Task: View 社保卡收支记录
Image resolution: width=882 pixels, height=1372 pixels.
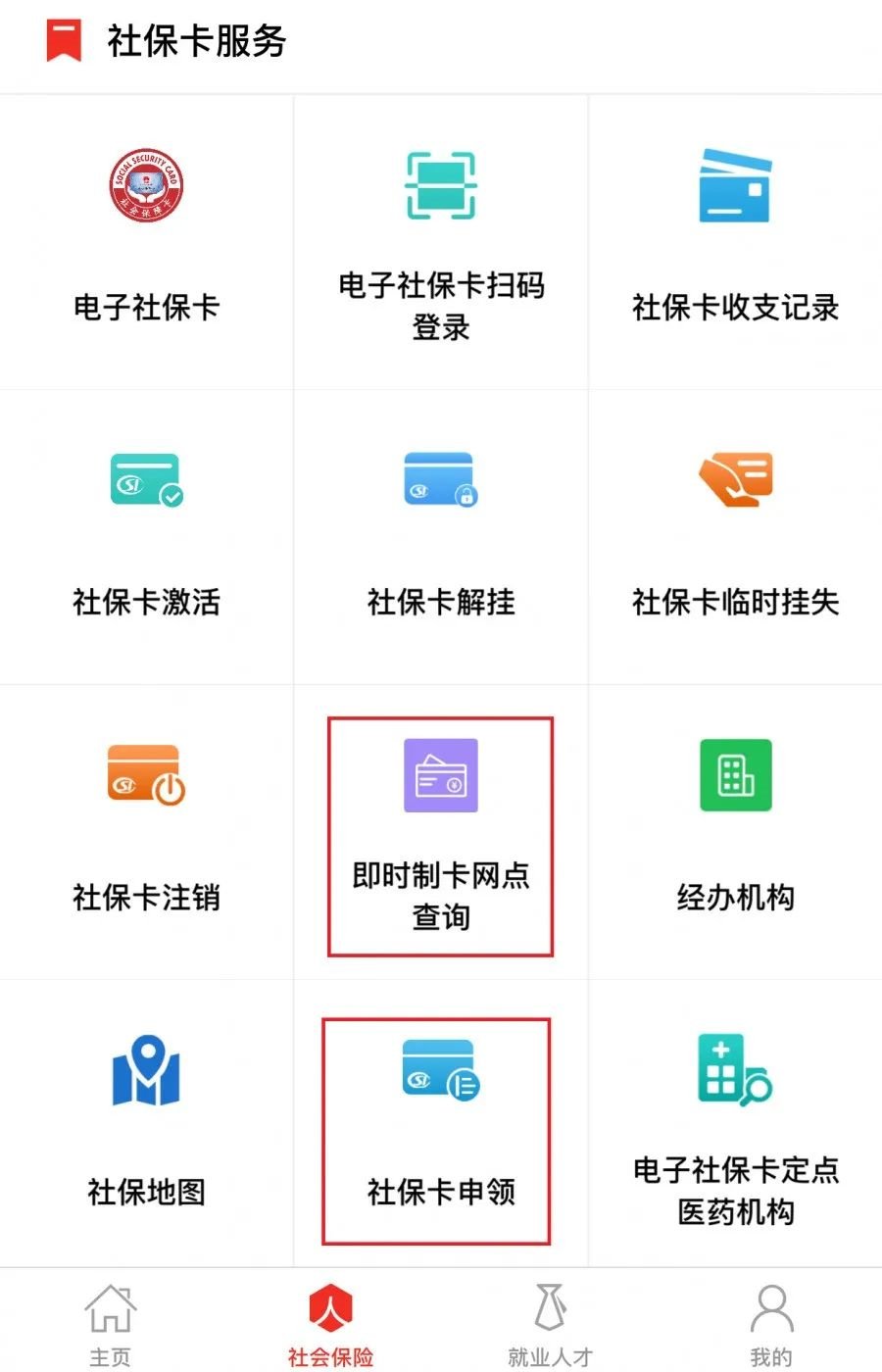Action: coord(735,238)
